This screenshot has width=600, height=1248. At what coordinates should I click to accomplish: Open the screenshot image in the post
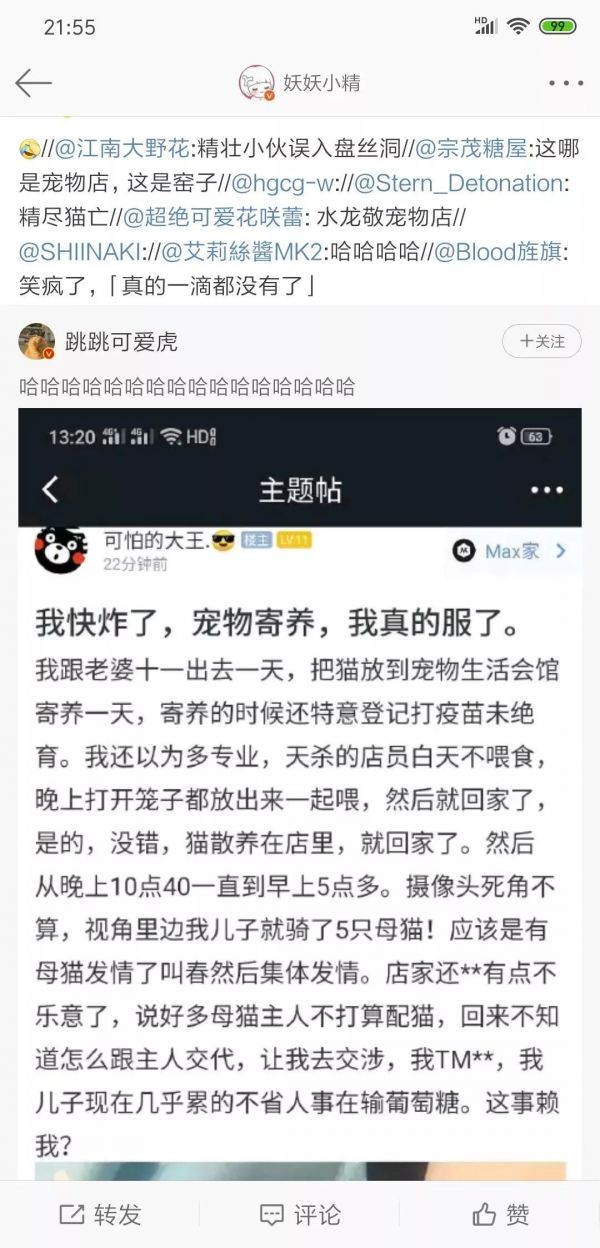point(300,780)
